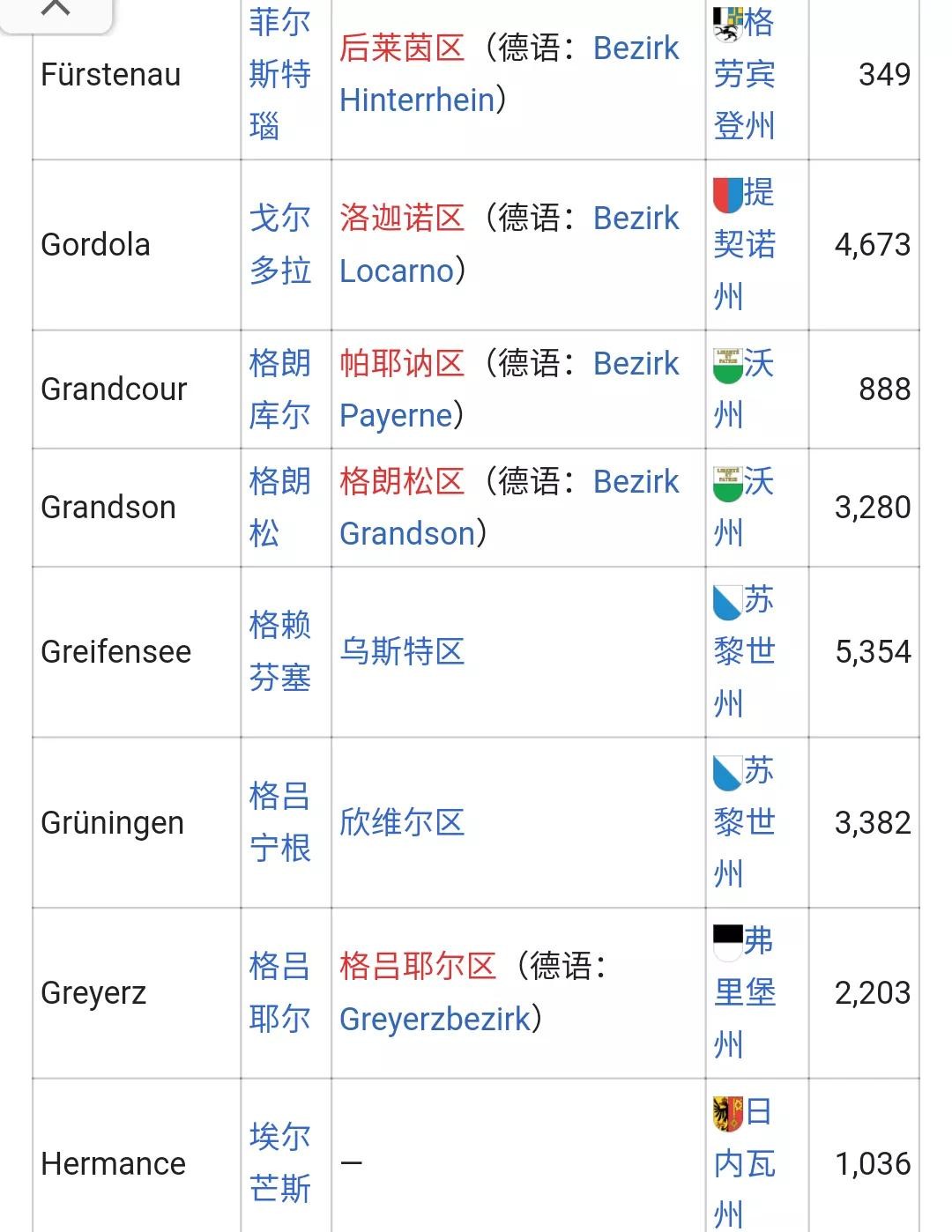
Task: Open the 日内瓦州 canton link
Action: (745, 1163)
